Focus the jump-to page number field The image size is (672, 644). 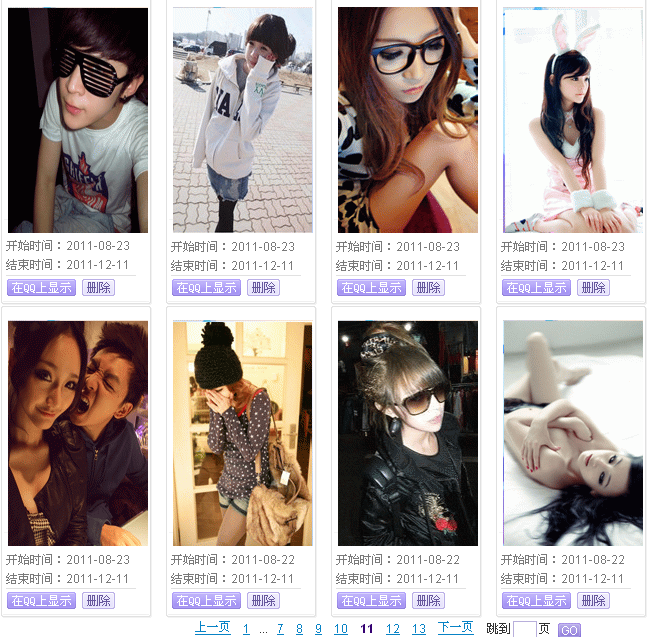(x=524, y=629)
